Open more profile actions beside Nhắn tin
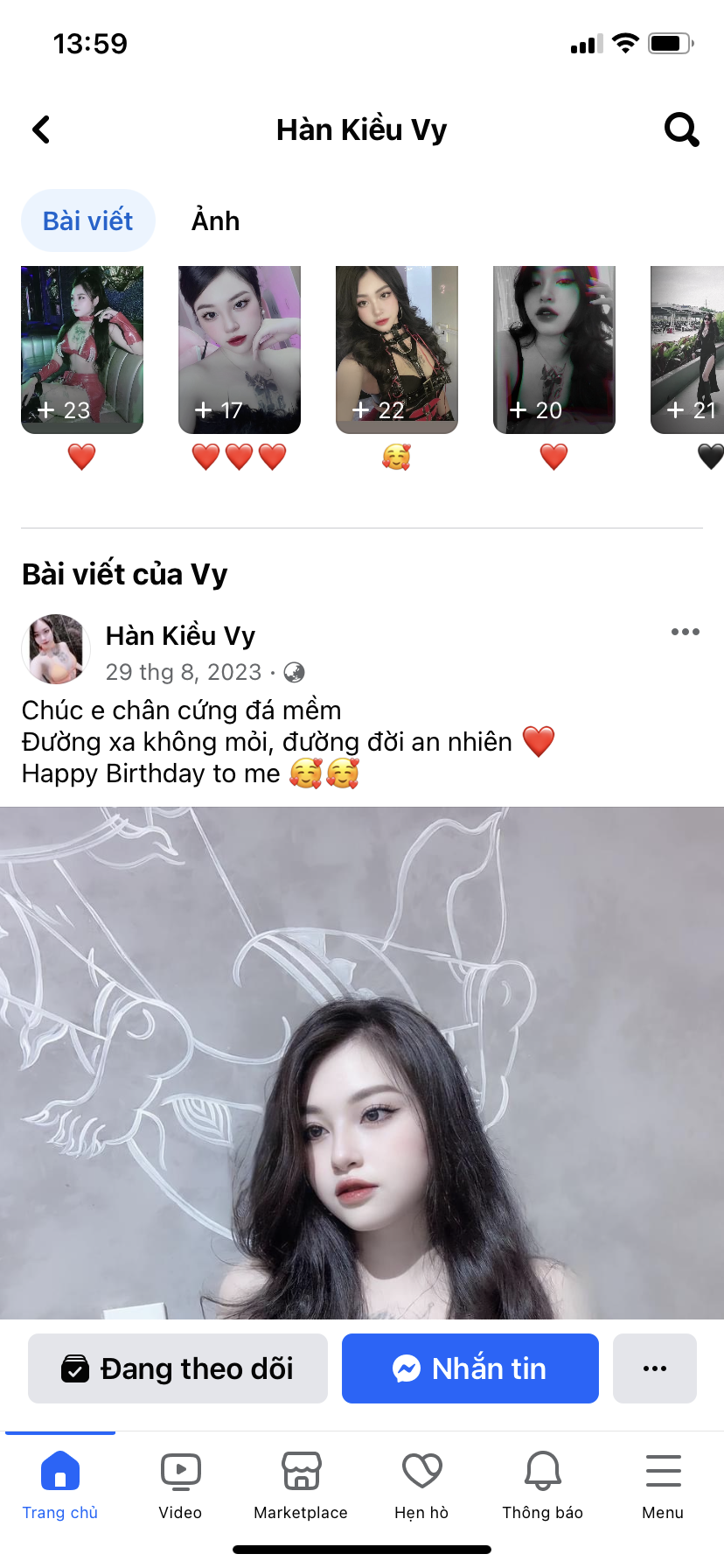The width and height of the screenshot is (724, 1568). (x=655, y=1368)
